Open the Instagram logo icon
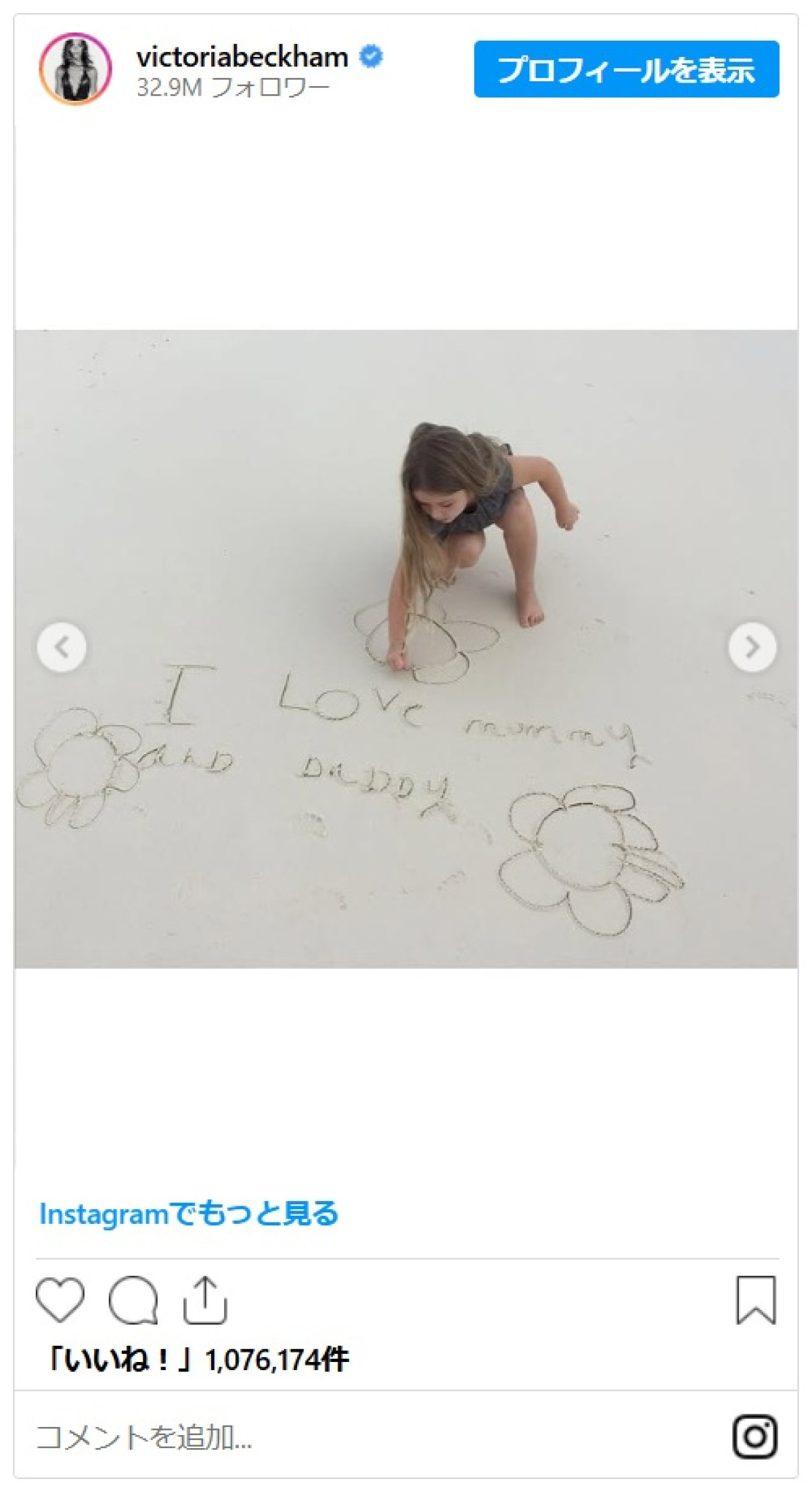This screenshot has height=1492, width=812. (754, 1436)
